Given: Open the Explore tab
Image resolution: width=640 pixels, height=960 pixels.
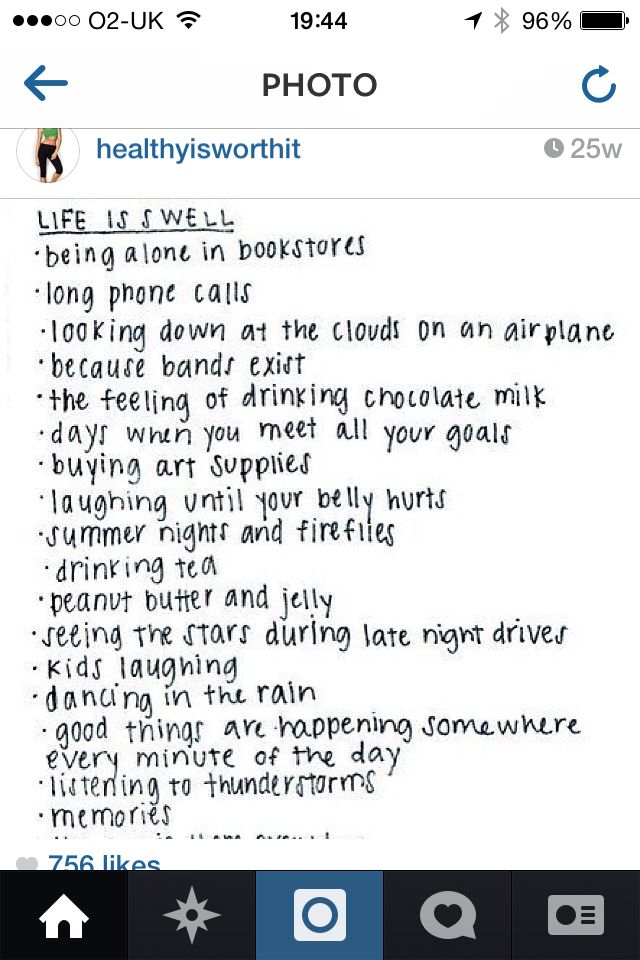Looking at the screenshot, I should pos(192,915).
